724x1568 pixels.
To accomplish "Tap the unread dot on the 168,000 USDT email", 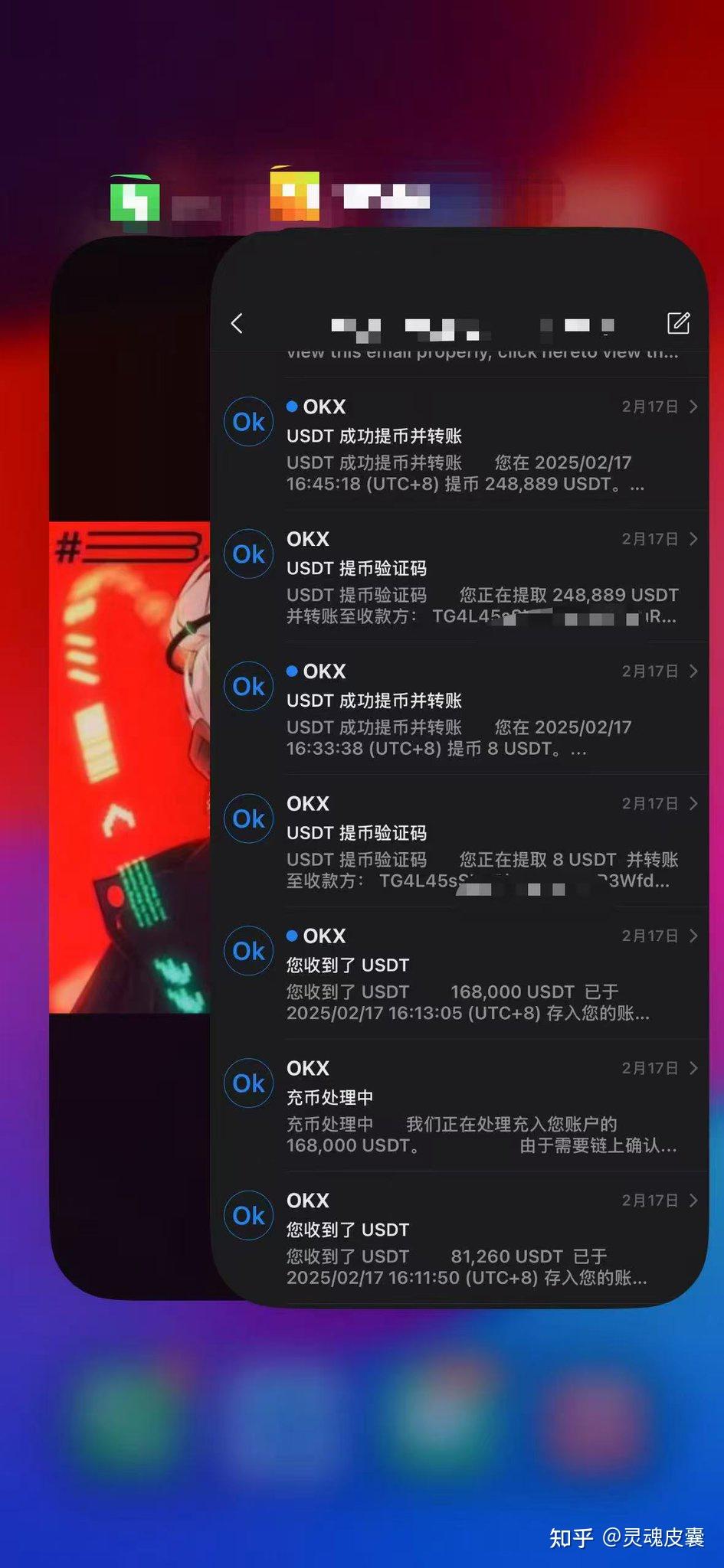I will (x=293, y=936).
